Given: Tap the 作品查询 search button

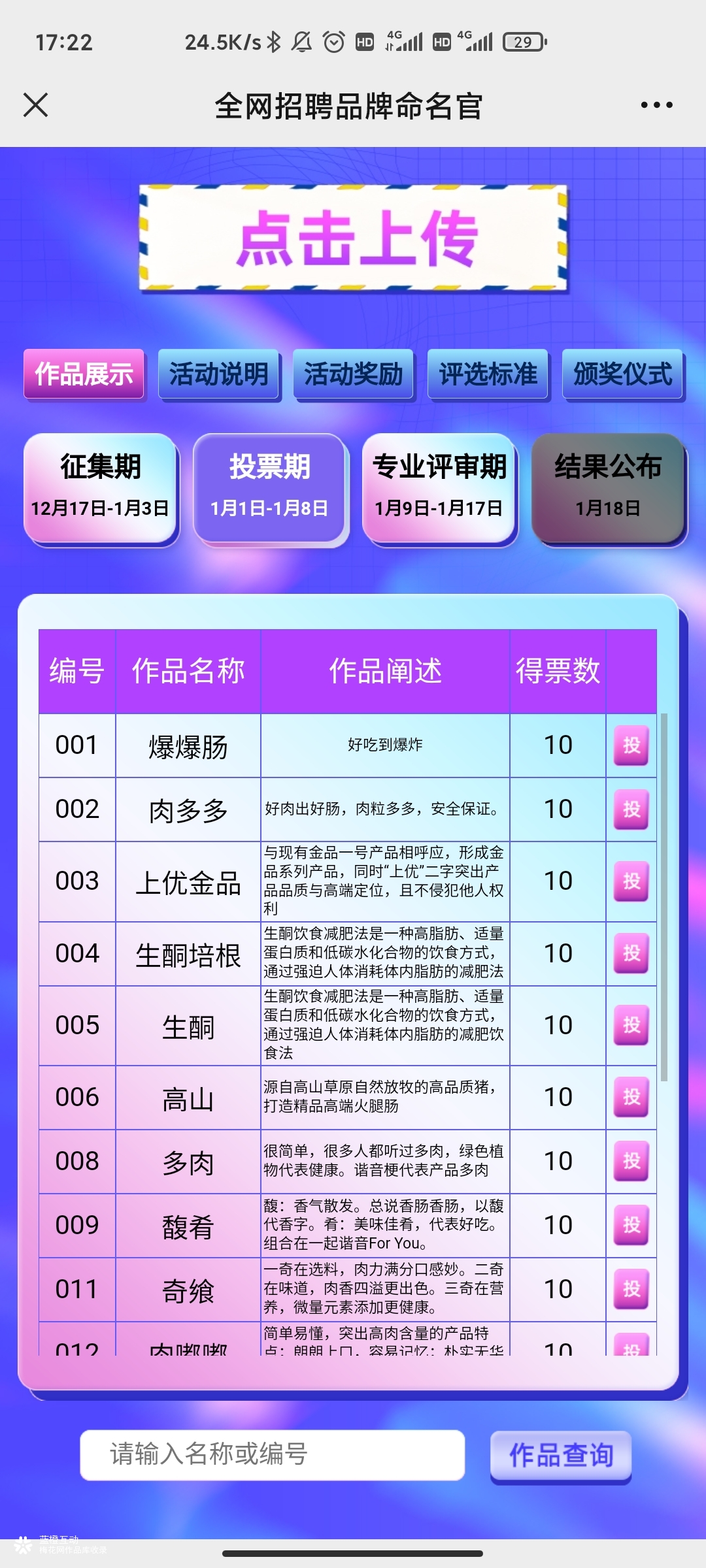Looking at the screenshot, I should tap(561, 1456).
